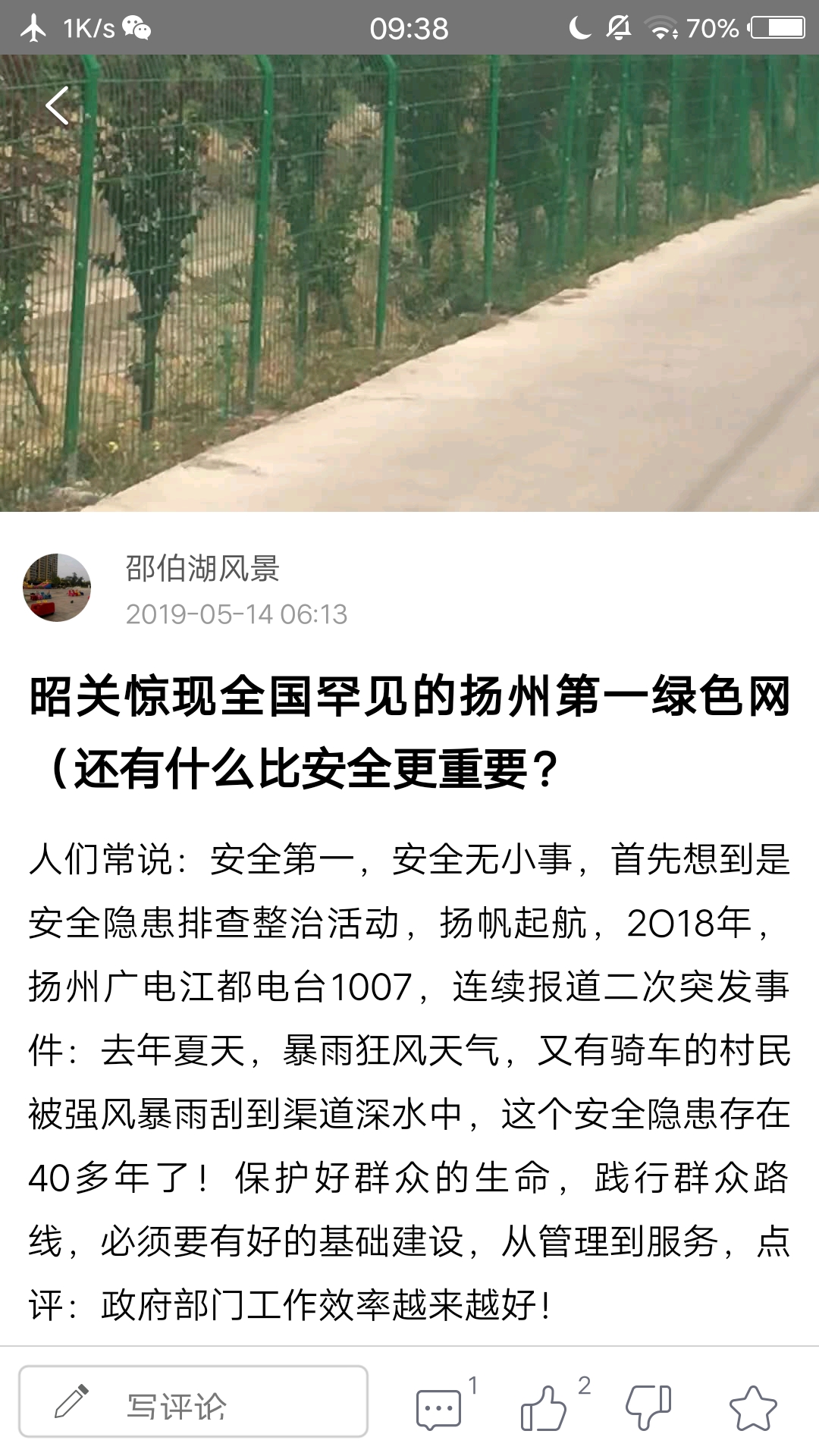Like this article with thumbs up

[x=544, y=1408]
